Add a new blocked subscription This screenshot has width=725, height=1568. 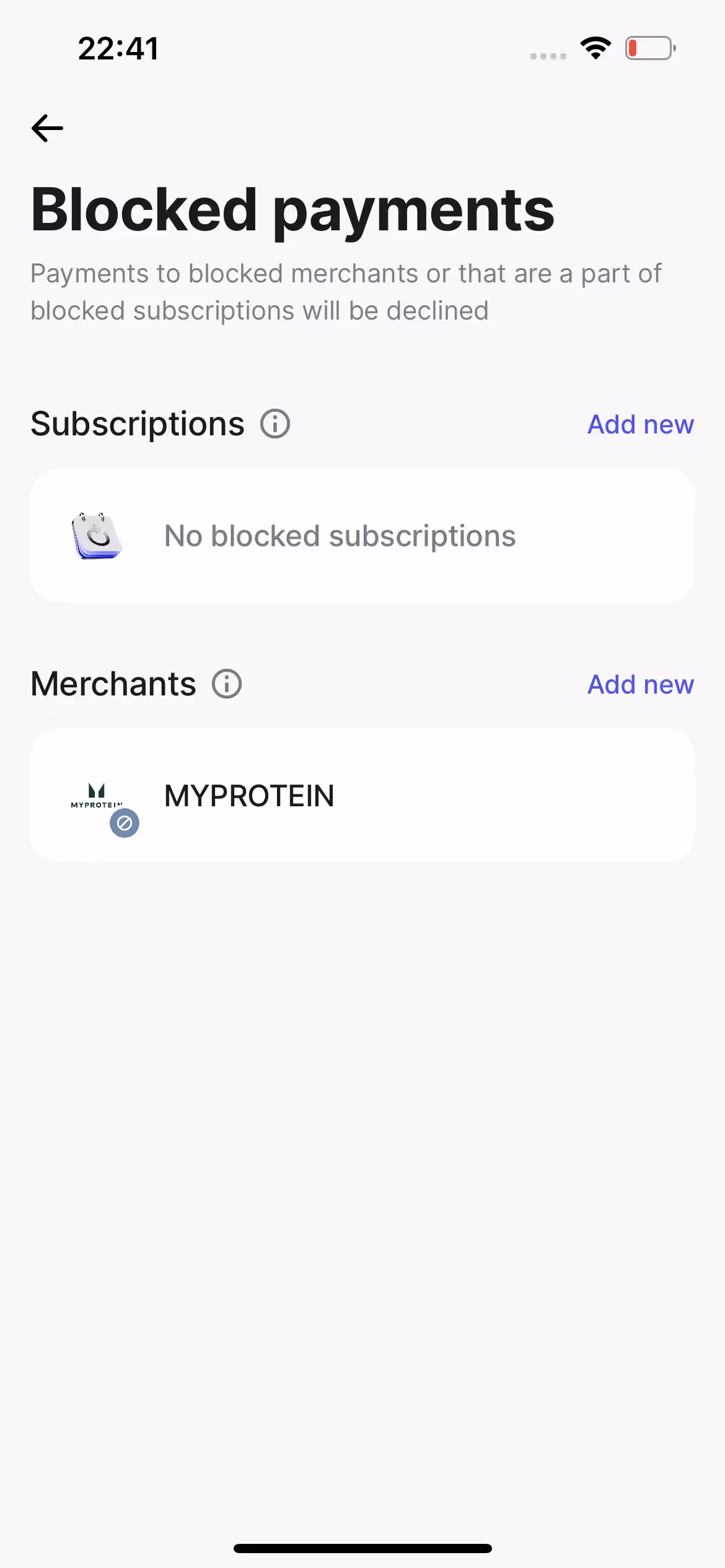point(640,425)
